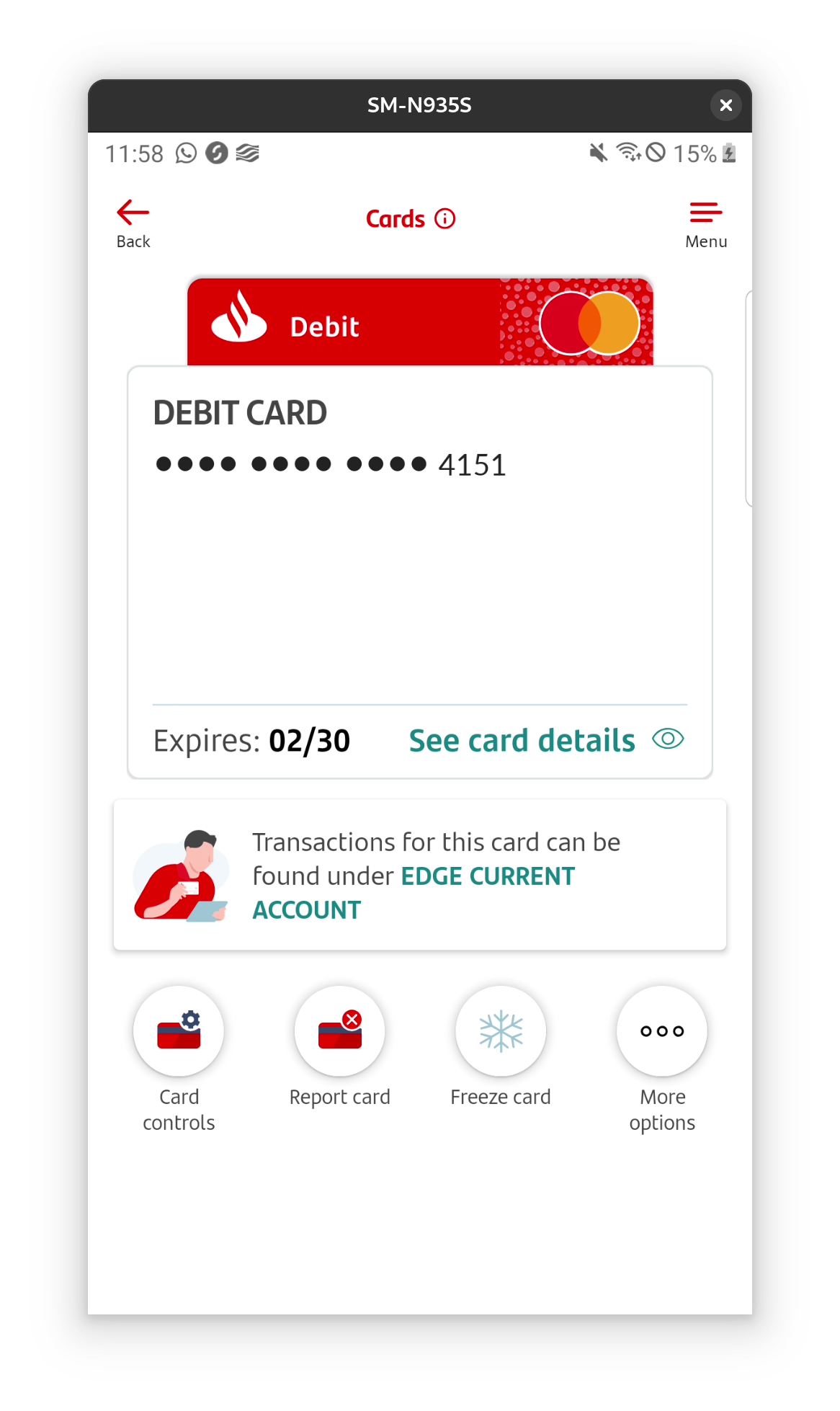Screen dimensions: 840x1411
Task: Go back using the Back arrow
Action: pos(133,223)
